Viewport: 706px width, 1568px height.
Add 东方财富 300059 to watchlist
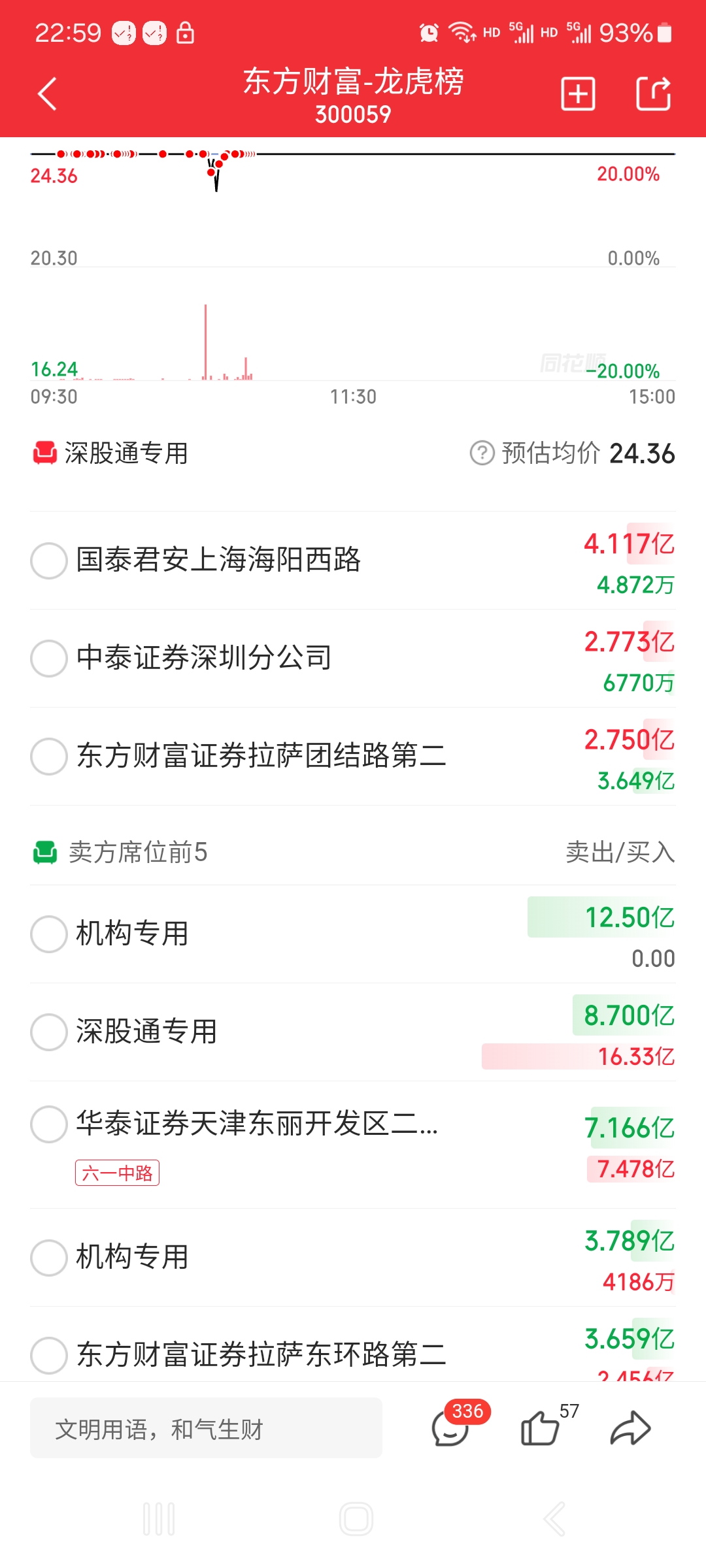578,94
